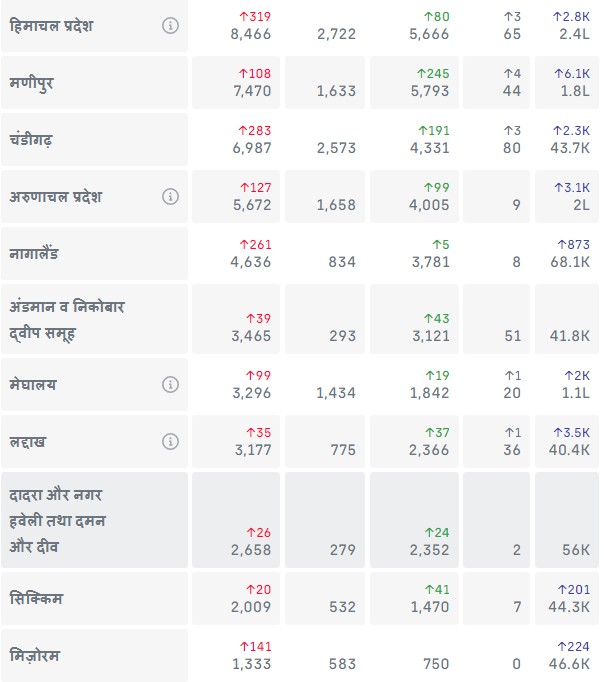Open अंडमान व निकोबार द्वीप समूह row

tap(67, 321)
